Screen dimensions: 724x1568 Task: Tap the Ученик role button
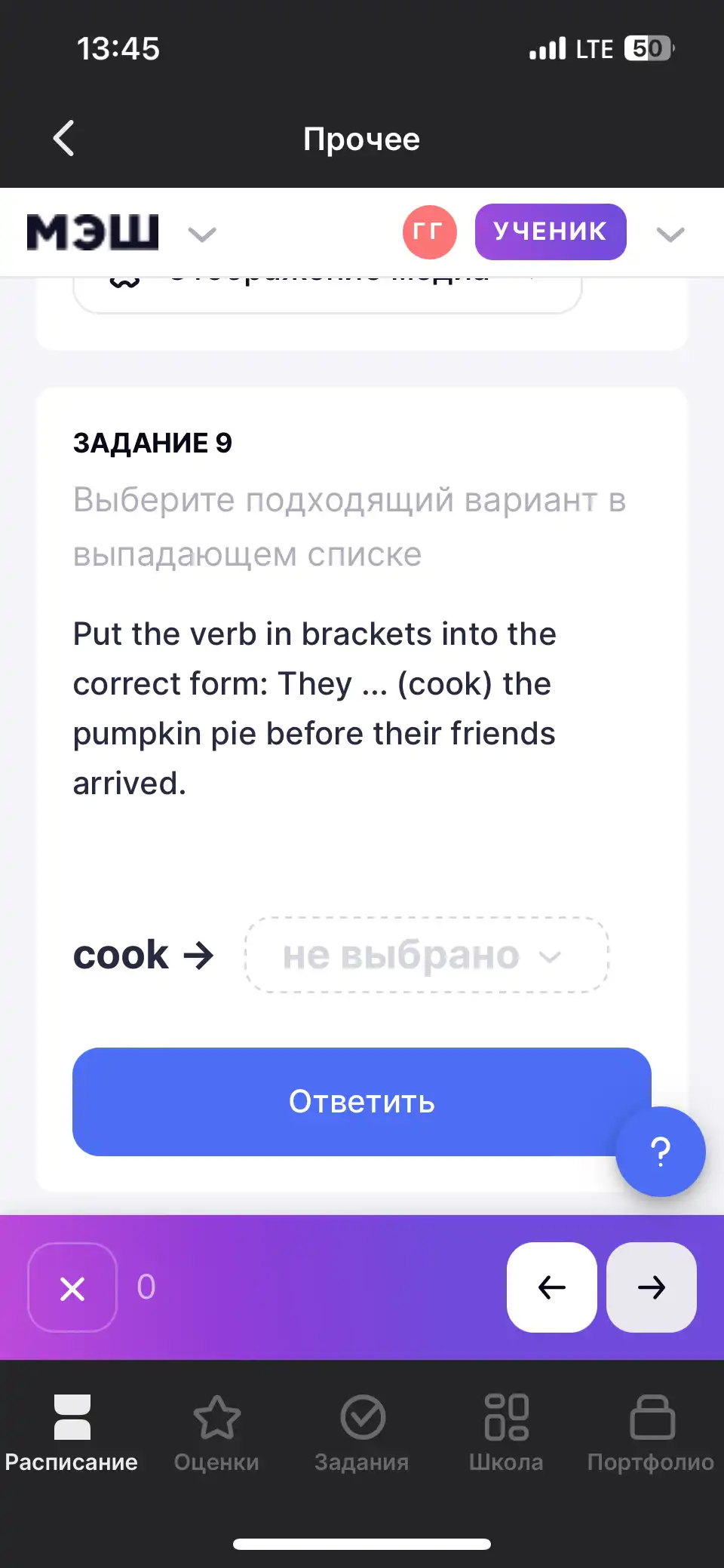(x=551, y=232)
